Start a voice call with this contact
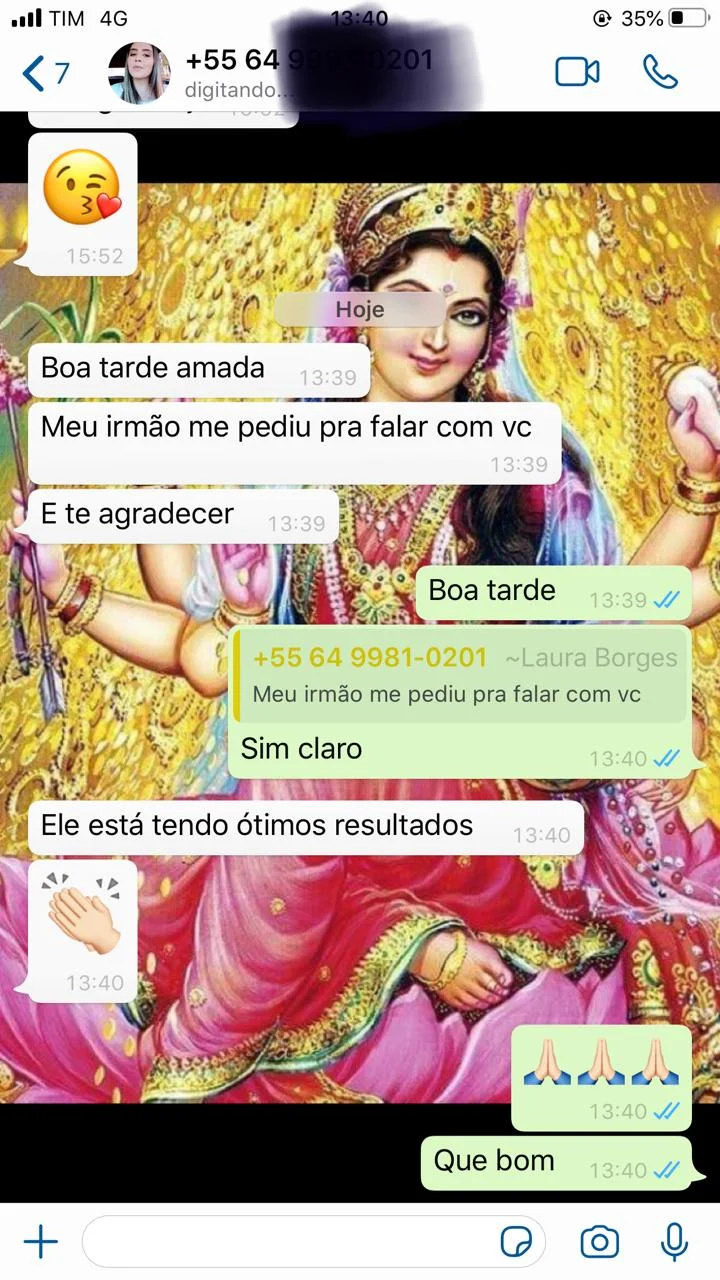 [x=660, y=72]
